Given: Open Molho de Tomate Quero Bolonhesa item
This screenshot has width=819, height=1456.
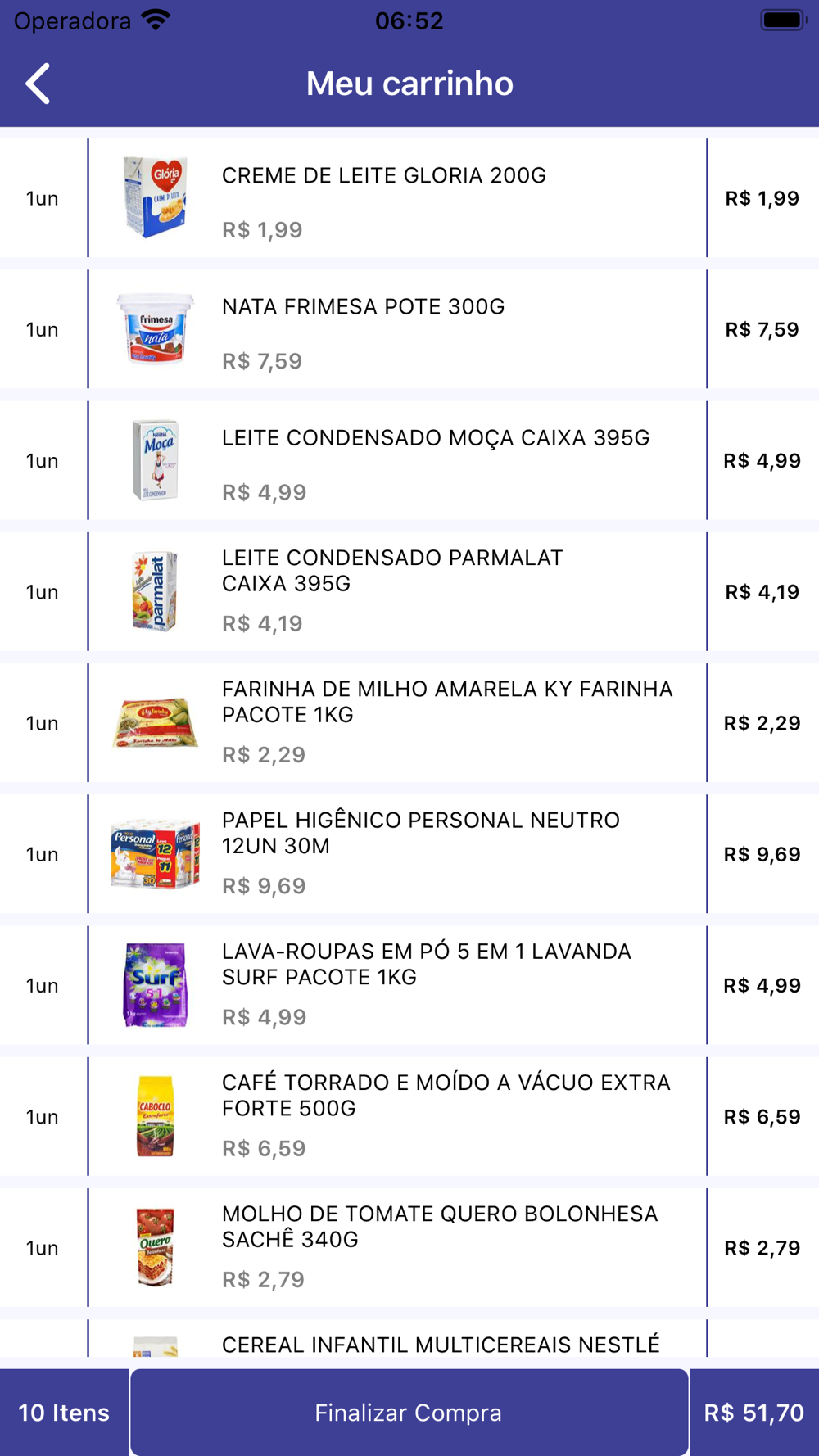Looking at the screenshot, I should (x=409, y=1248).
